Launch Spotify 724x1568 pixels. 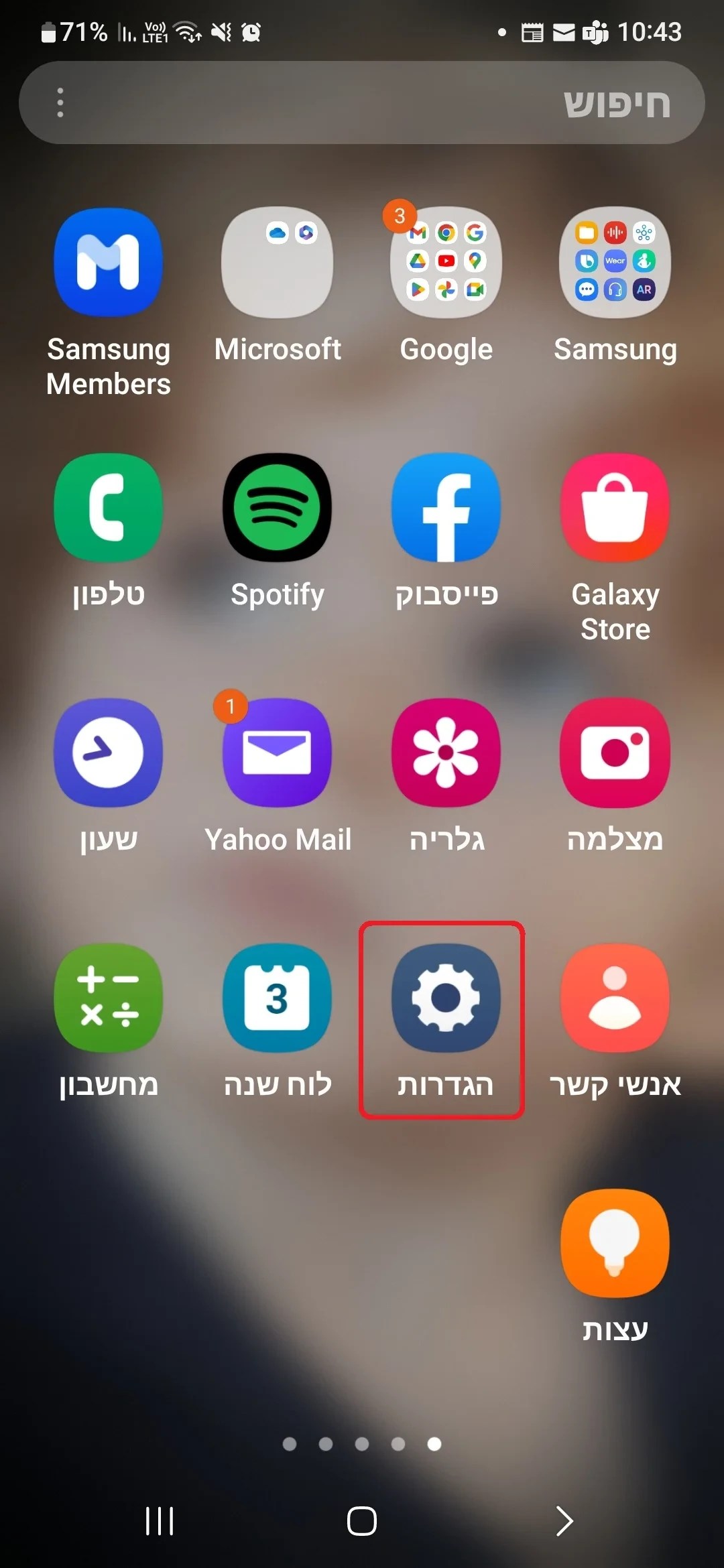pos(277,507)
